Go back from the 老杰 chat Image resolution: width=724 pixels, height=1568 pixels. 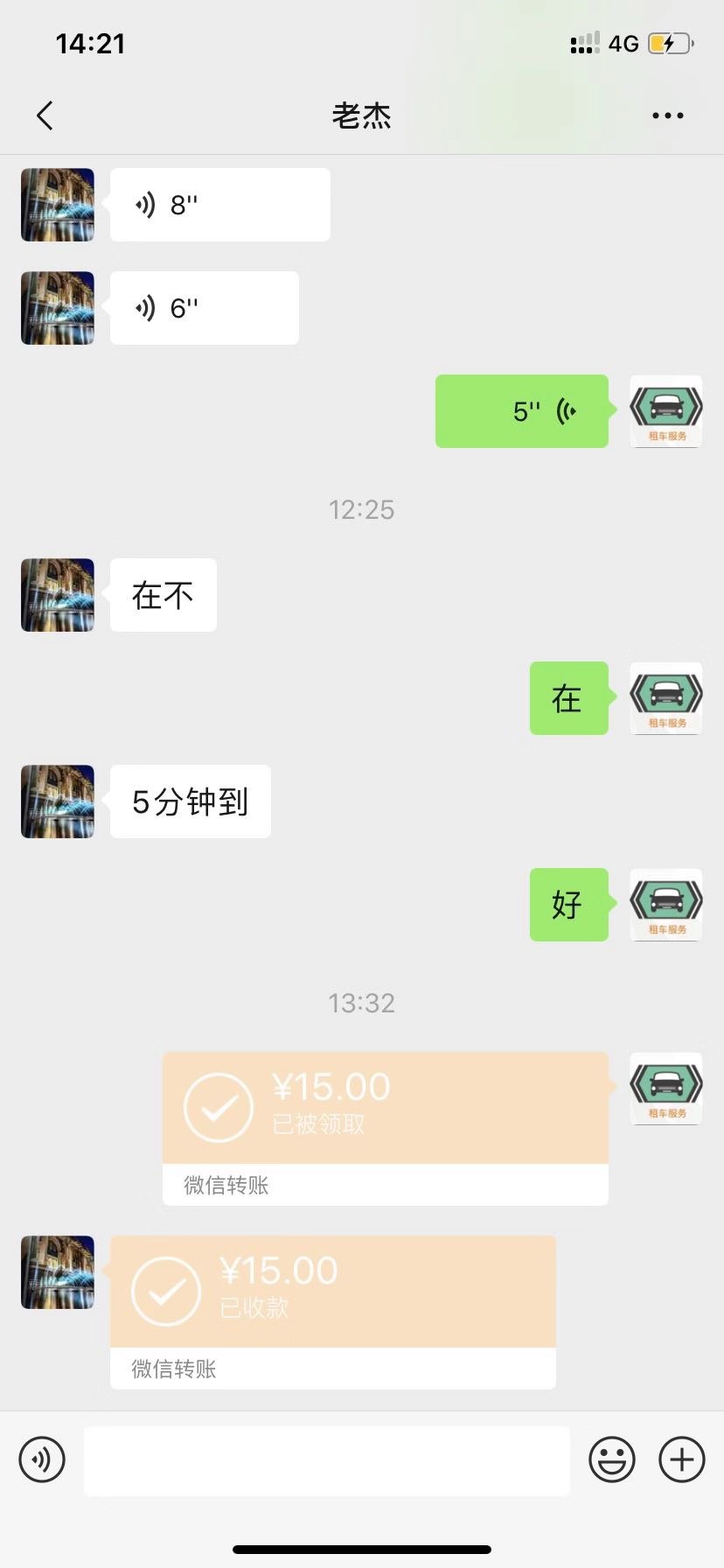[45, 115]
